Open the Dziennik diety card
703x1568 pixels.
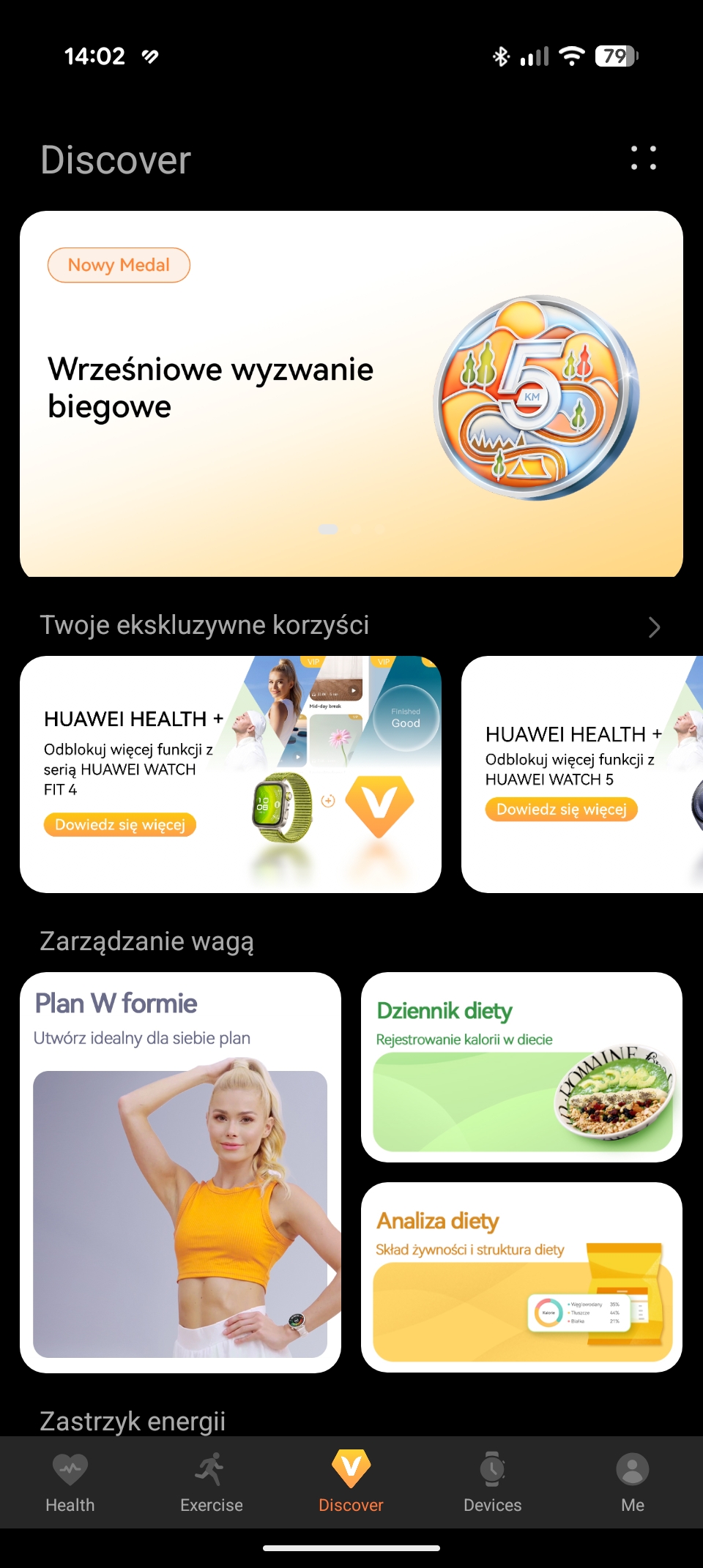coord(521,1067)
